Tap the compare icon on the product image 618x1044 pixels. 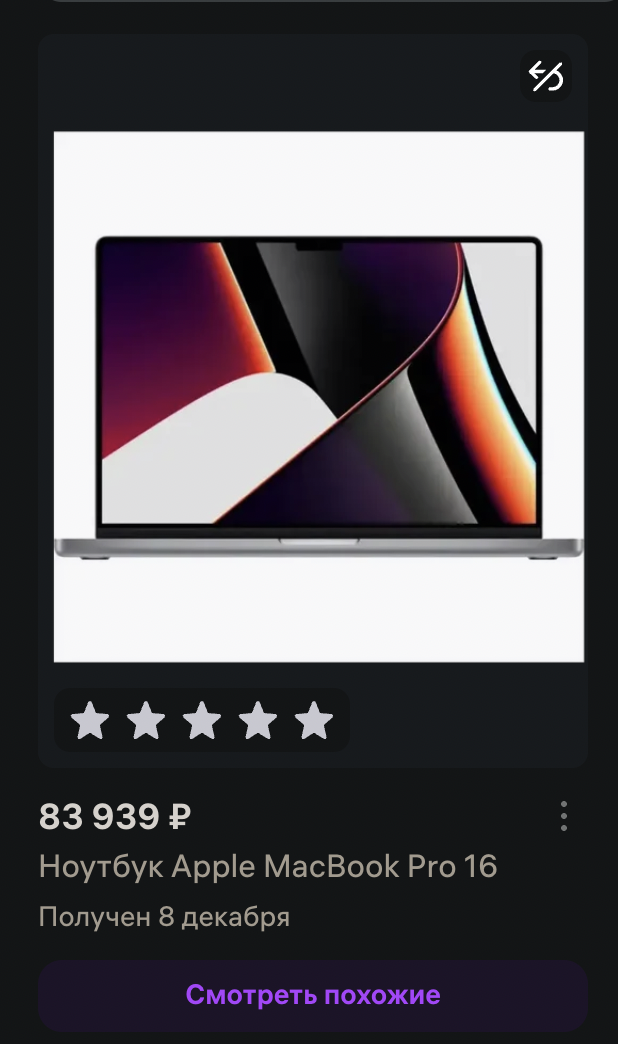[x=546, y=75]
